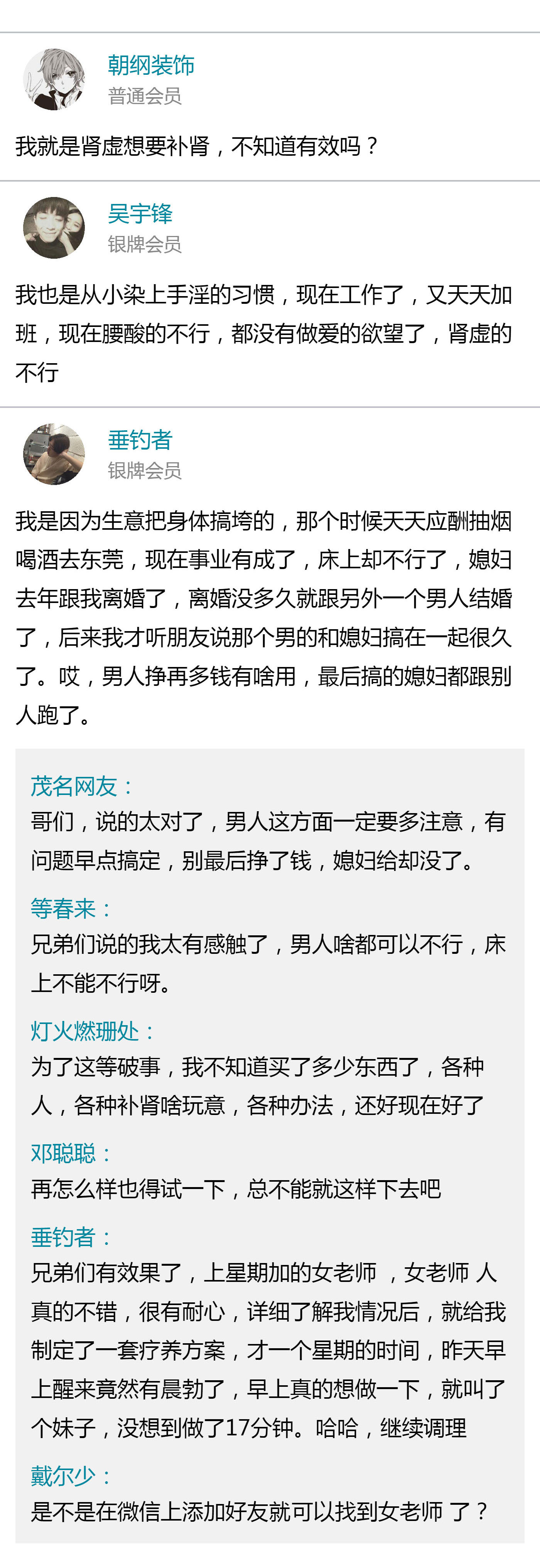This screenshot has height=1568, width=540.
Task: Tap 朝纲装饰's avatar picture
Action: (54, 80)
